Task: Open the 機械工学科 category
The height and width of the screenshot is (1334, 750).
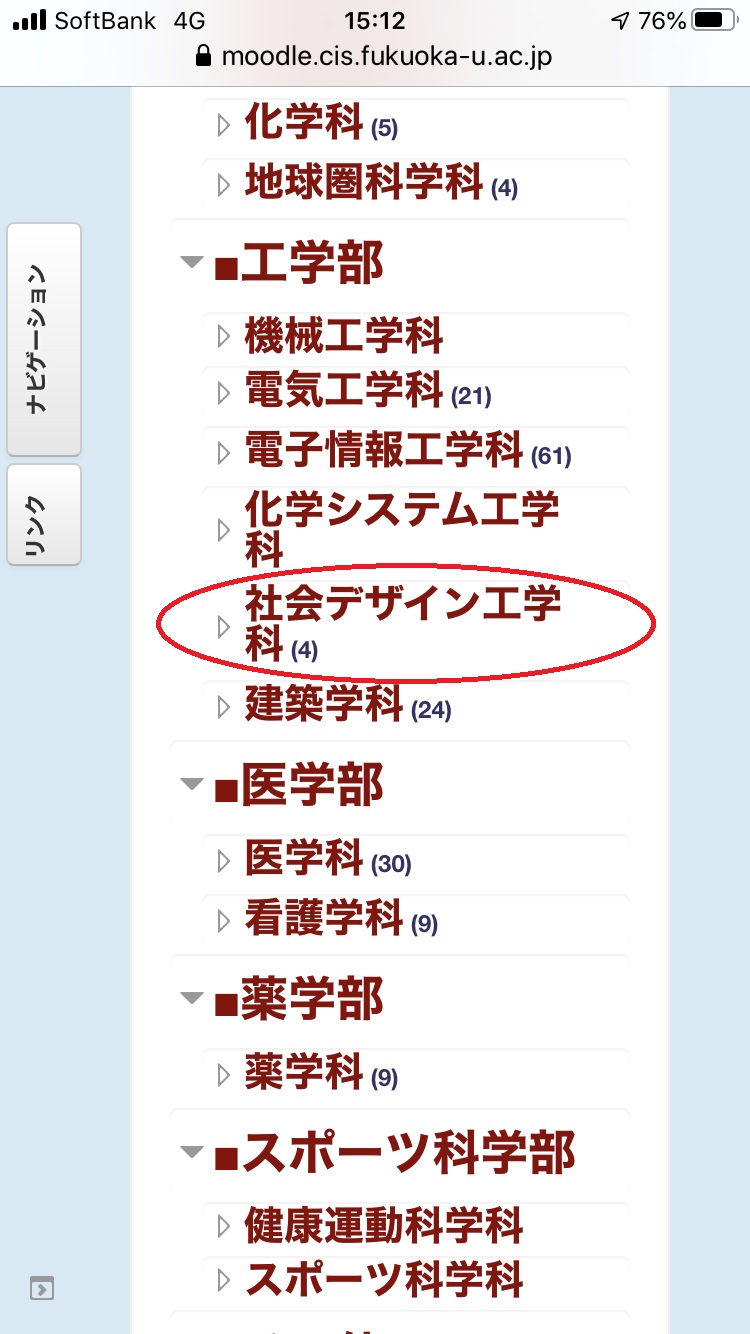Action: point(343,335)
